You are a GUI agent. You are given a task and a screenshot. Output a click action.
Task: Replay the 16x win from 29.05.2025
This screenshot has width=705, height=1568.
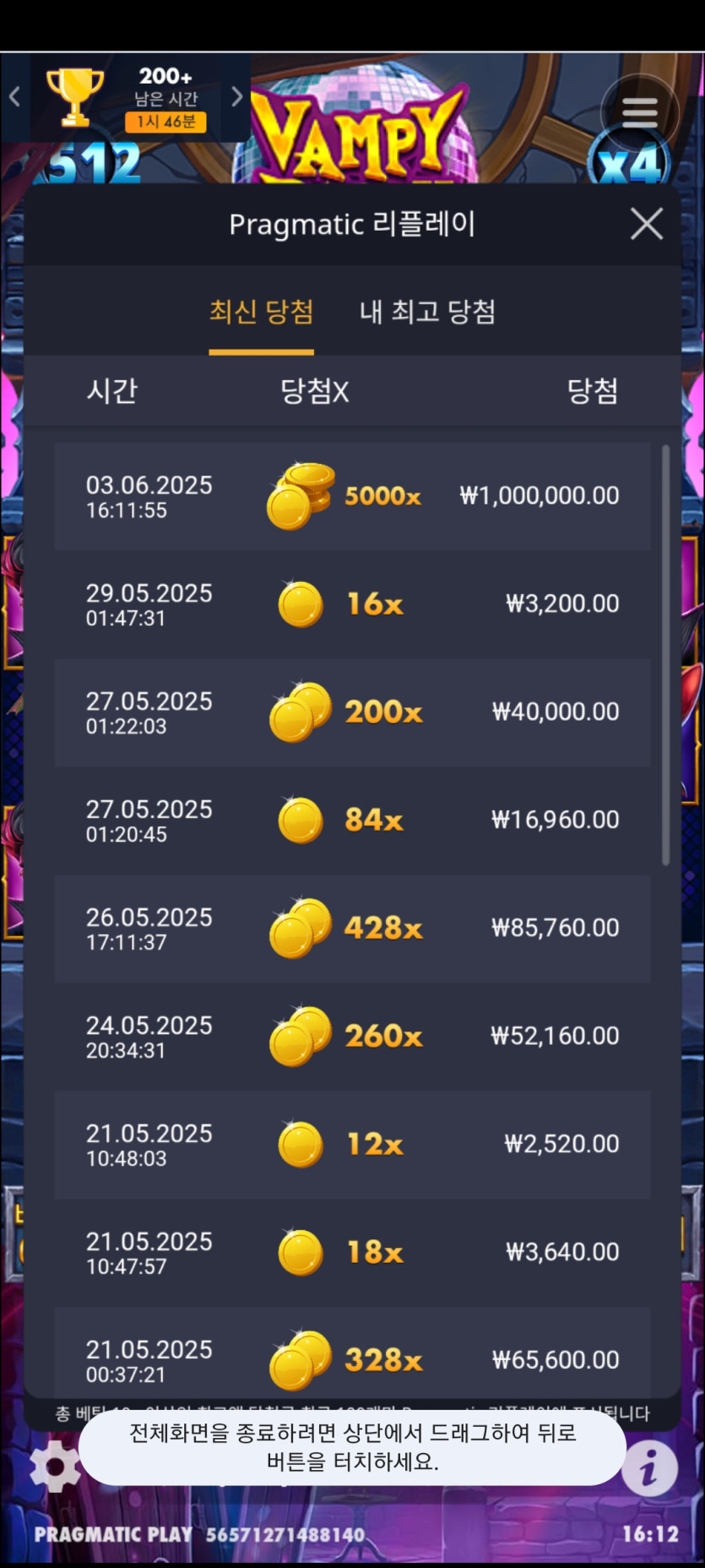tap(352, 605)
